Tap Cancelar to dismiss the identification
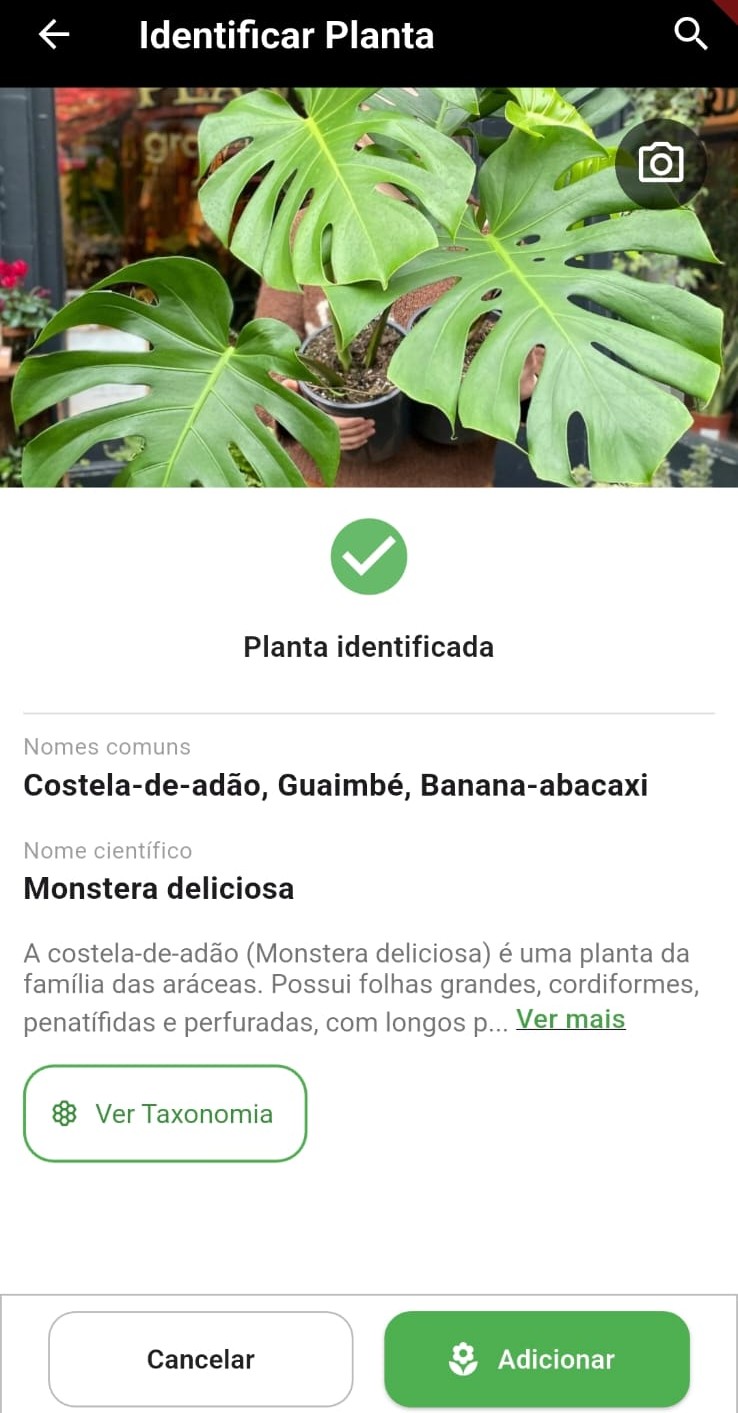Viewport: 738px width, 1413px height. tap(200, 1359)
